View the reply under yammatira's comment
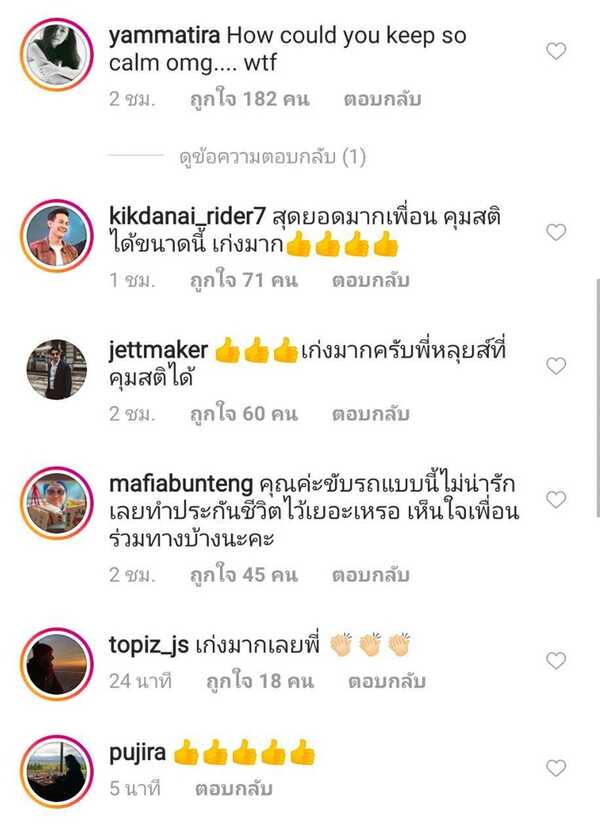The width and height of the screenshot is (600, 838). pos(272,157)
